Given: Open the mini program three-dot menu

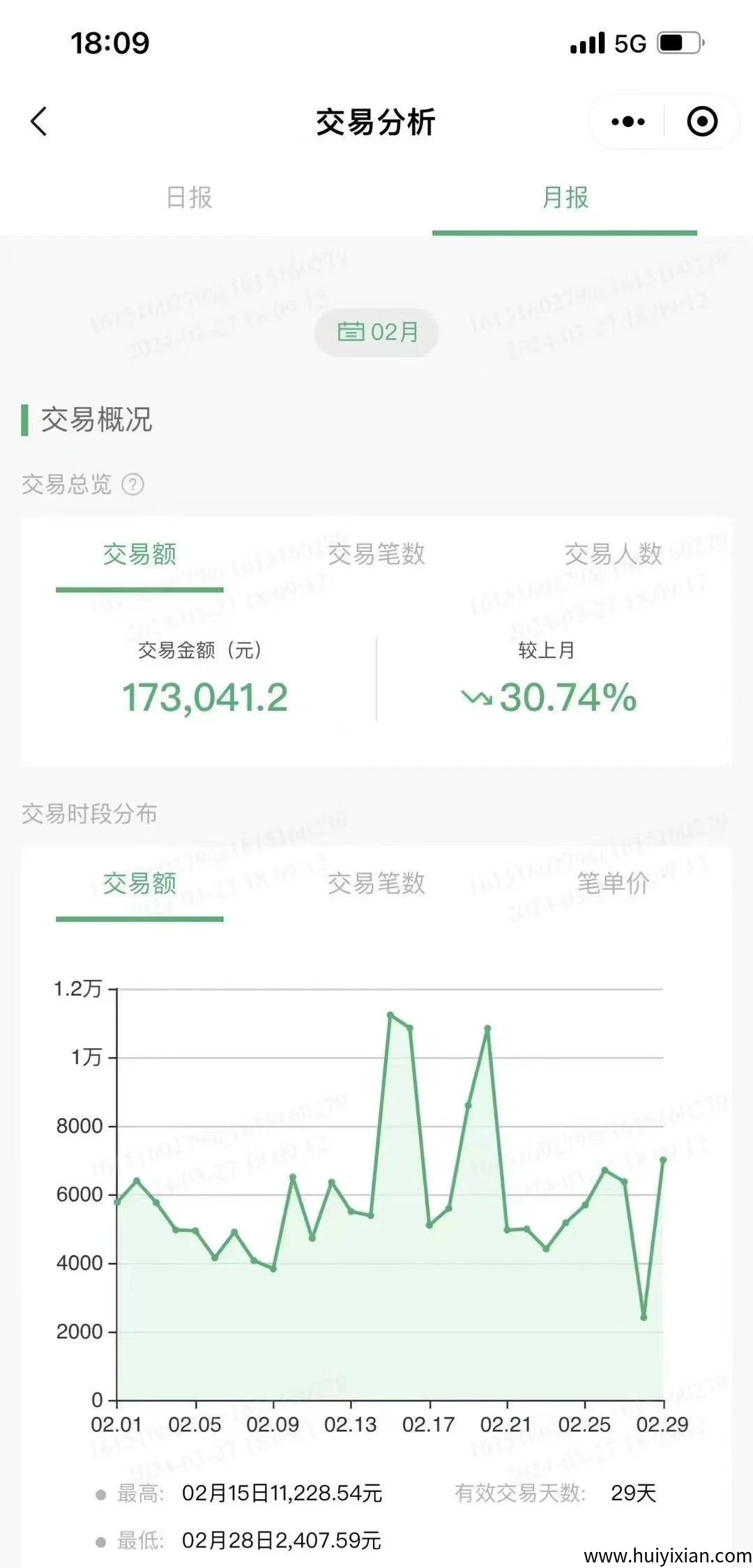Looking at the screenshot, I should tap(627, 122).
